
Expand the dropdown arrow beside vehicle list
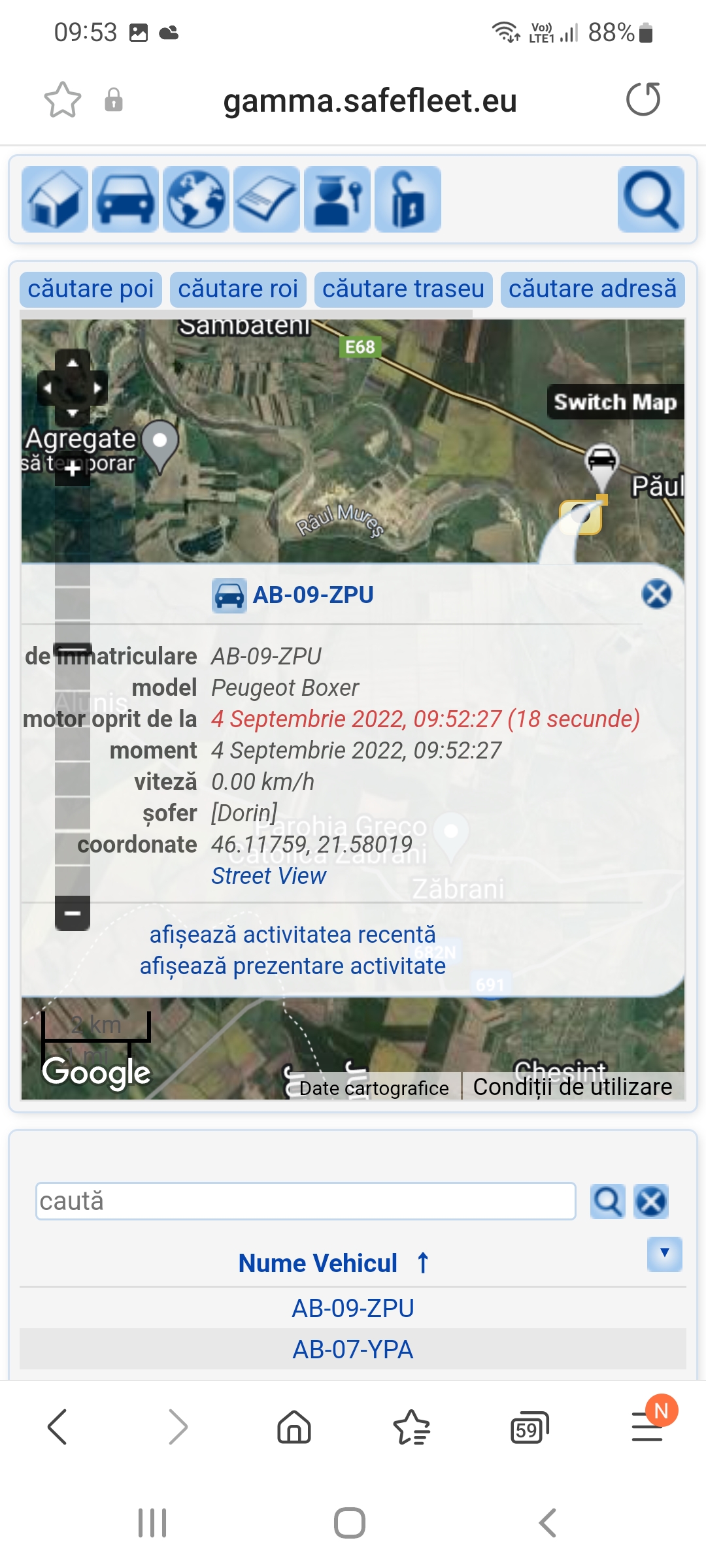(x=664, y=1254)
